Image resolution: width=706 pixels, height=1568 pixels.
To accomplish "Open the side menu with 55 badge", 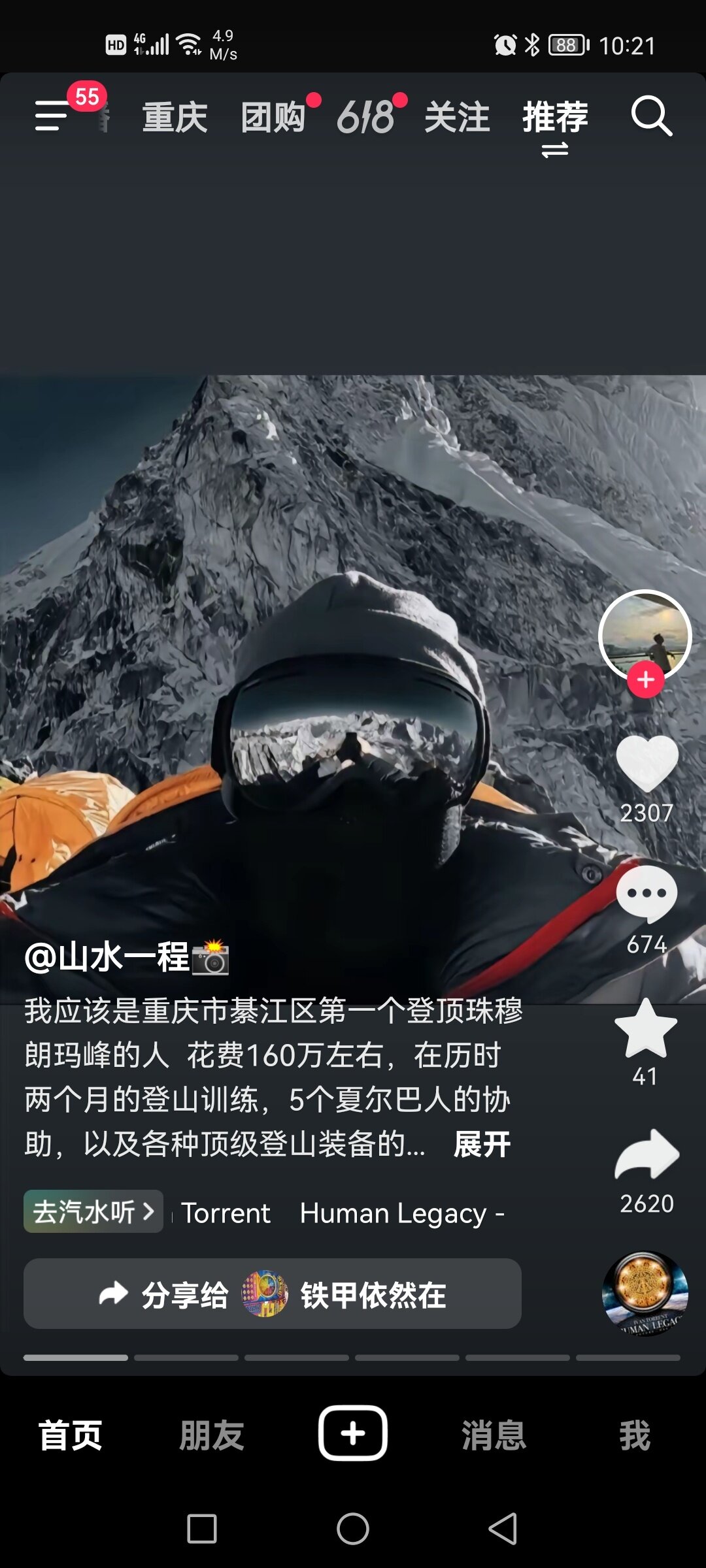I will point(54,116).
